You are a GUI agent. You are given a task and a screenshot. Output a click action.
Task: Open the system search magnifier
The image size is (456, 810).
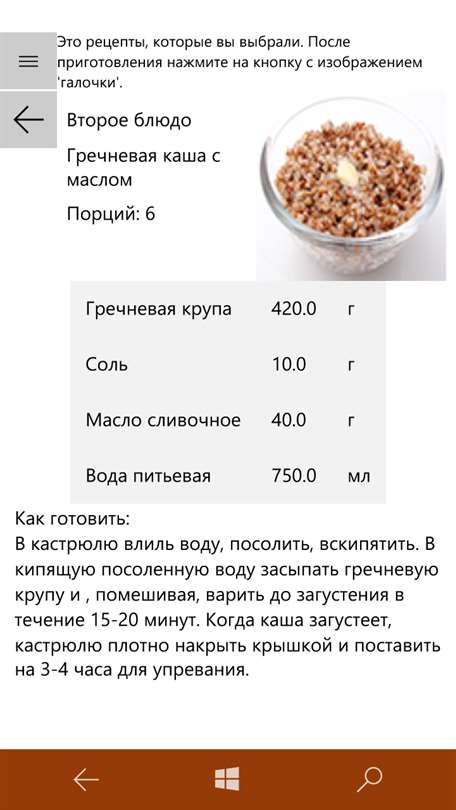coord(369,780)
